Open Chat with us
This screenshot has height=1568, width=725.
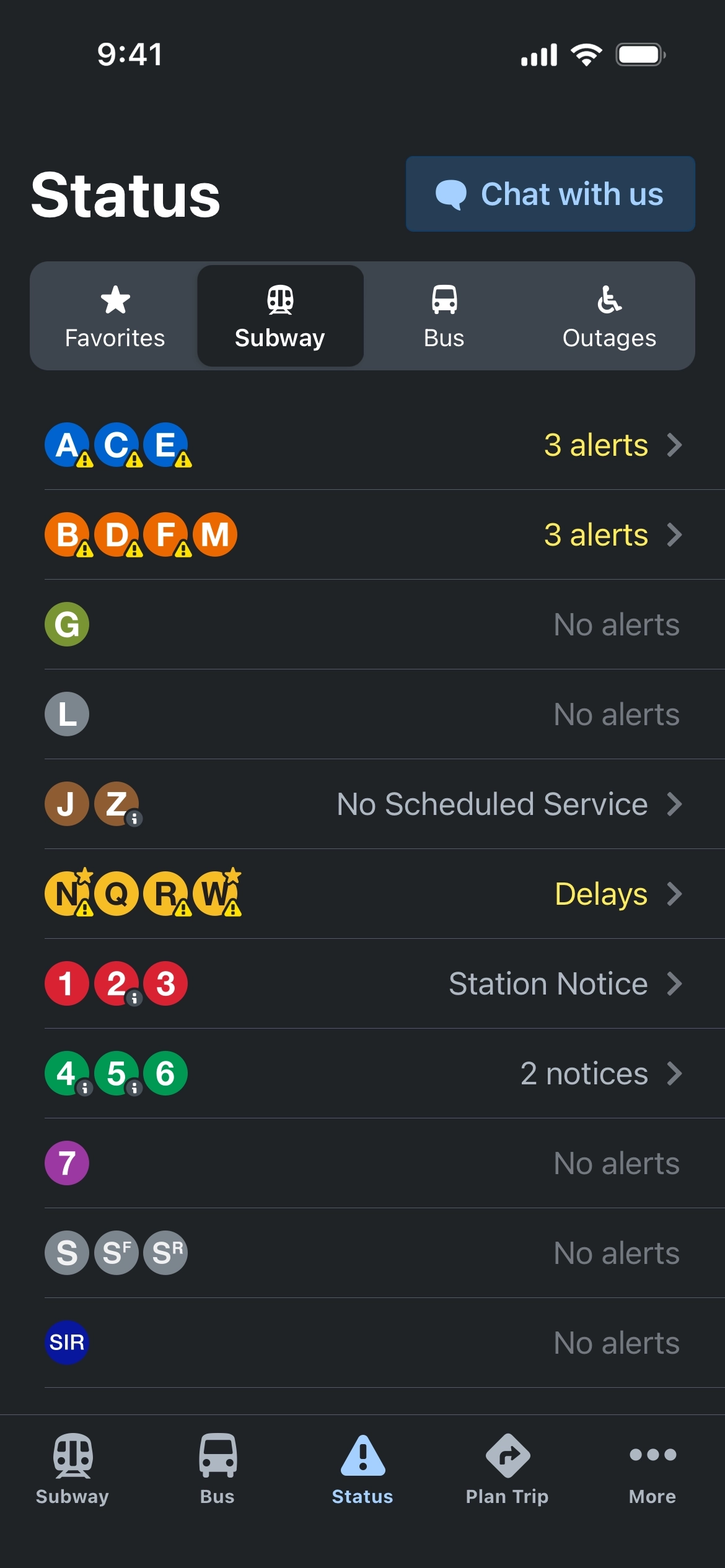550,194
